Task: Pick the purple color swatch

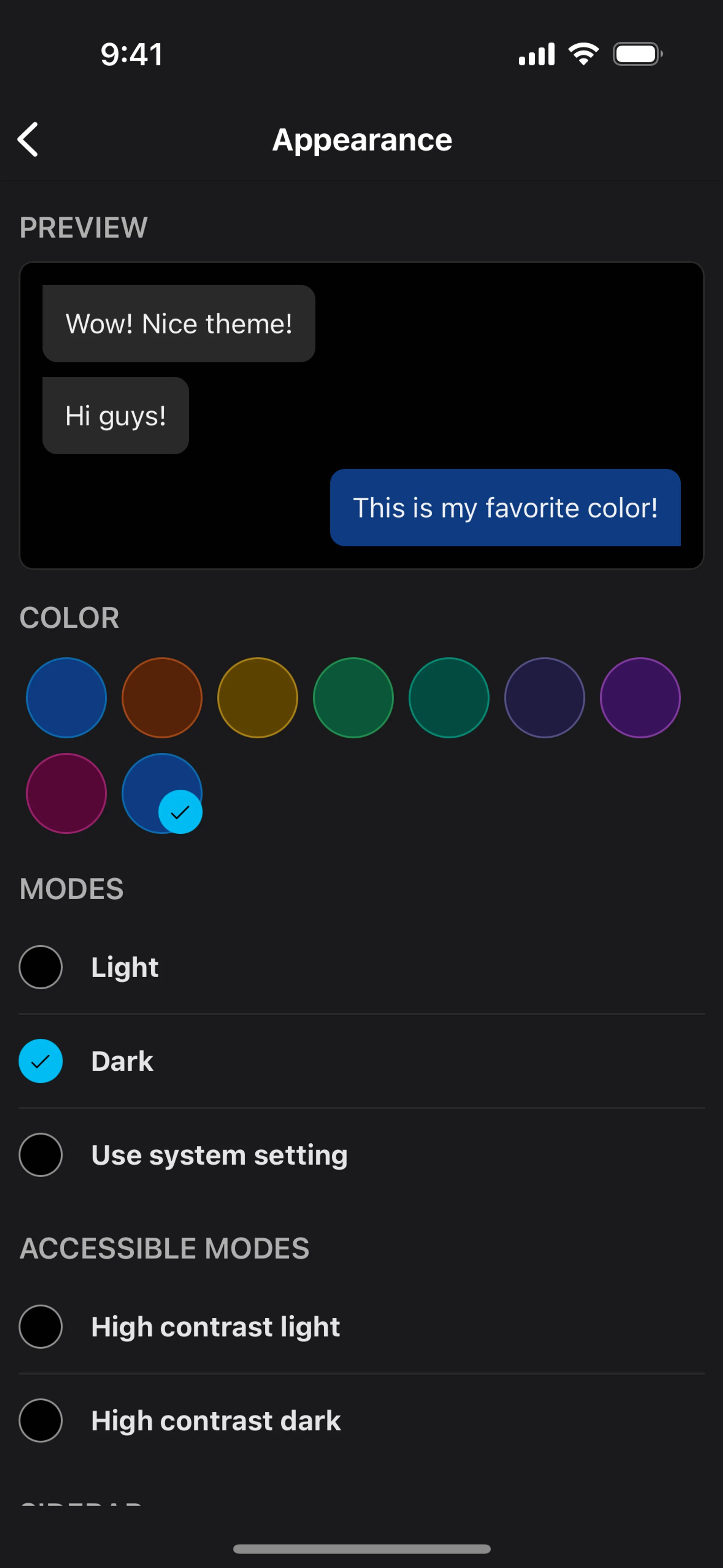Action: (x=640, y=698)
